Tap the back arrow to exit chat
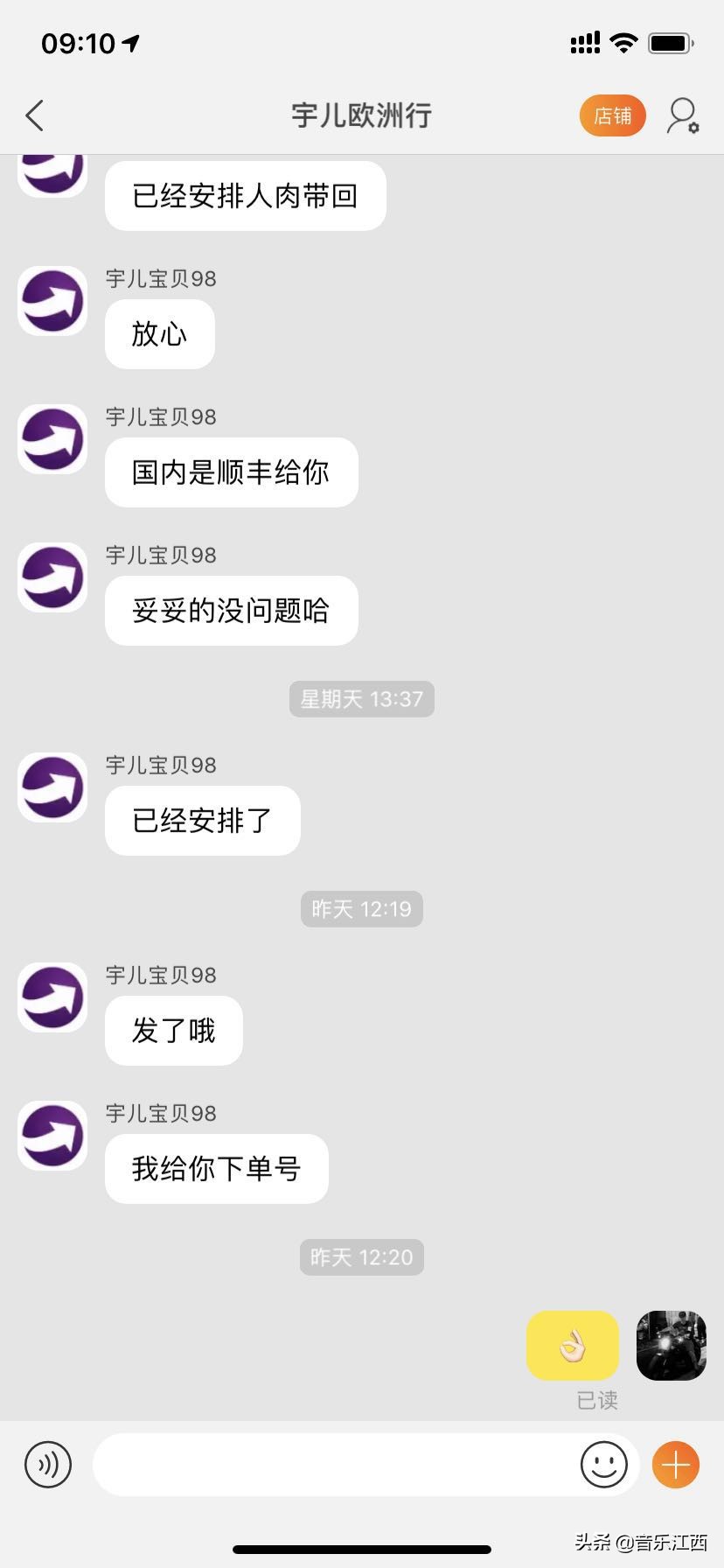Viewport: 724px width, 1568px height. tap(34, 115)
